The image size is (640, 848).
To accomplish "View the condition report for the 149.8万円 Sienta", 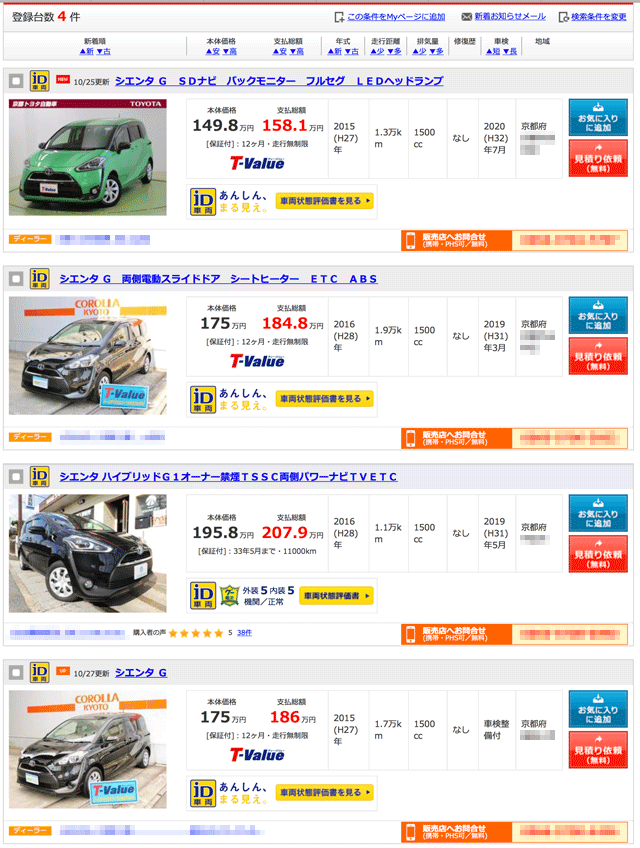I will tap(324, 199).
